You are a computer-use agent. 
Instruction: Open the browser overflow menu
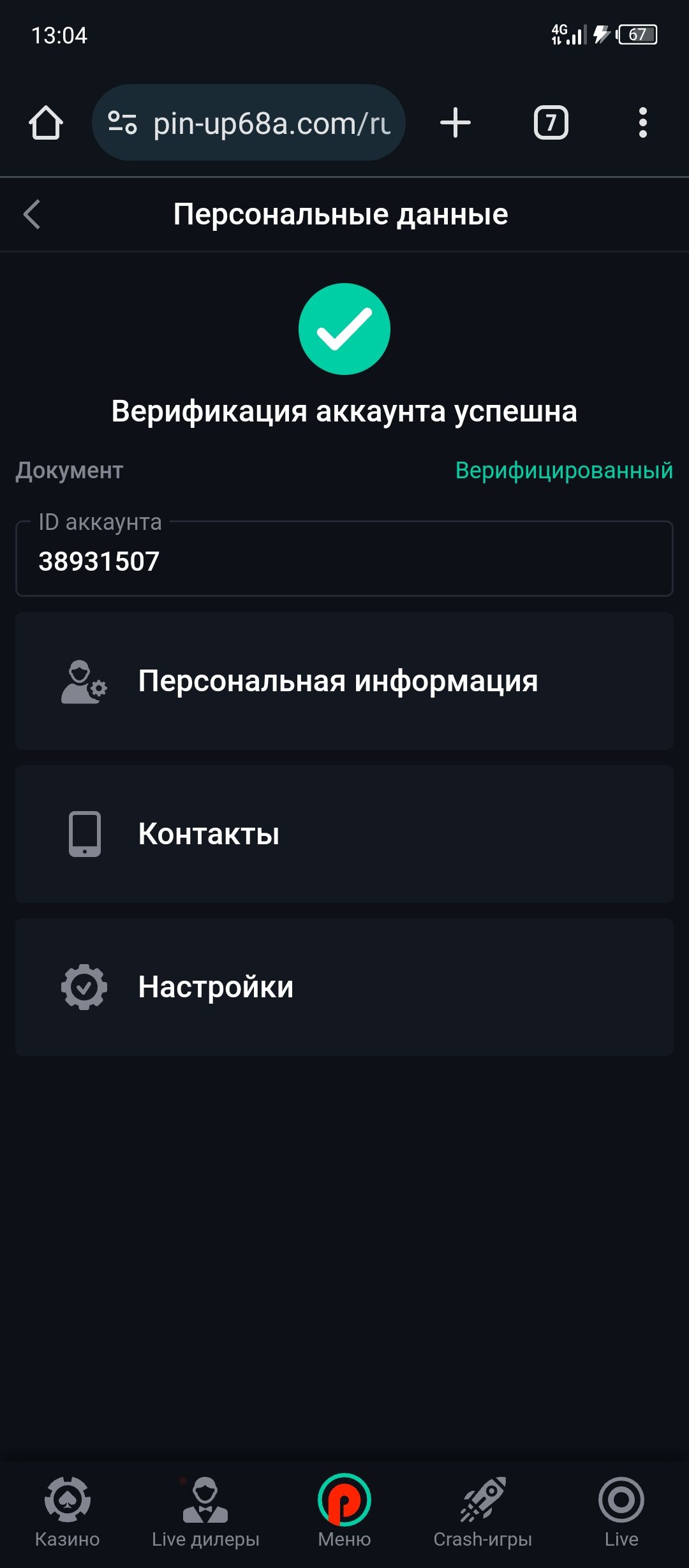tap(643, 122)
